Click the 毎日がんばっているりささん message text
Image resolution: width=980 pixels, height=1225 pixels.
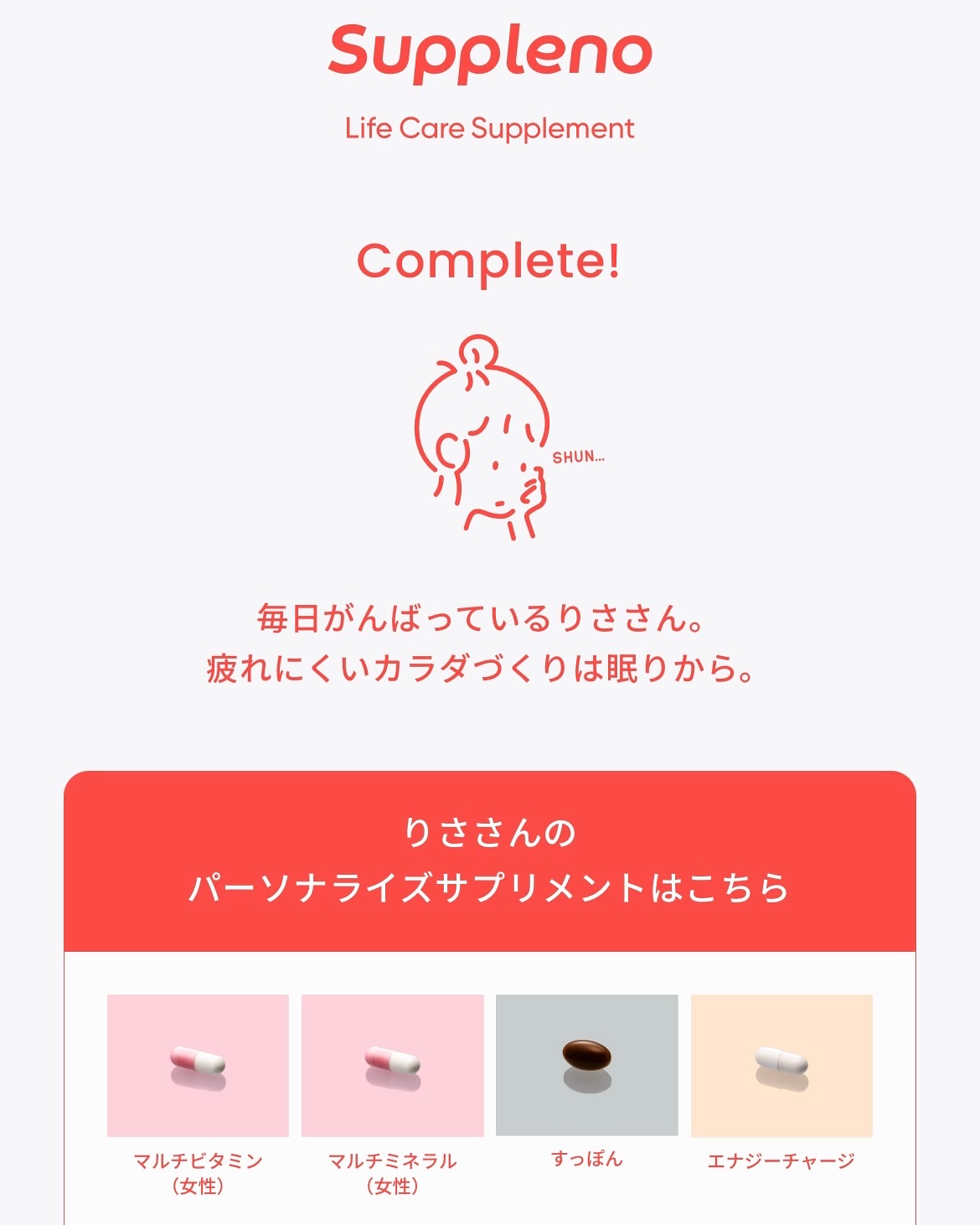[x=484, y=618]
